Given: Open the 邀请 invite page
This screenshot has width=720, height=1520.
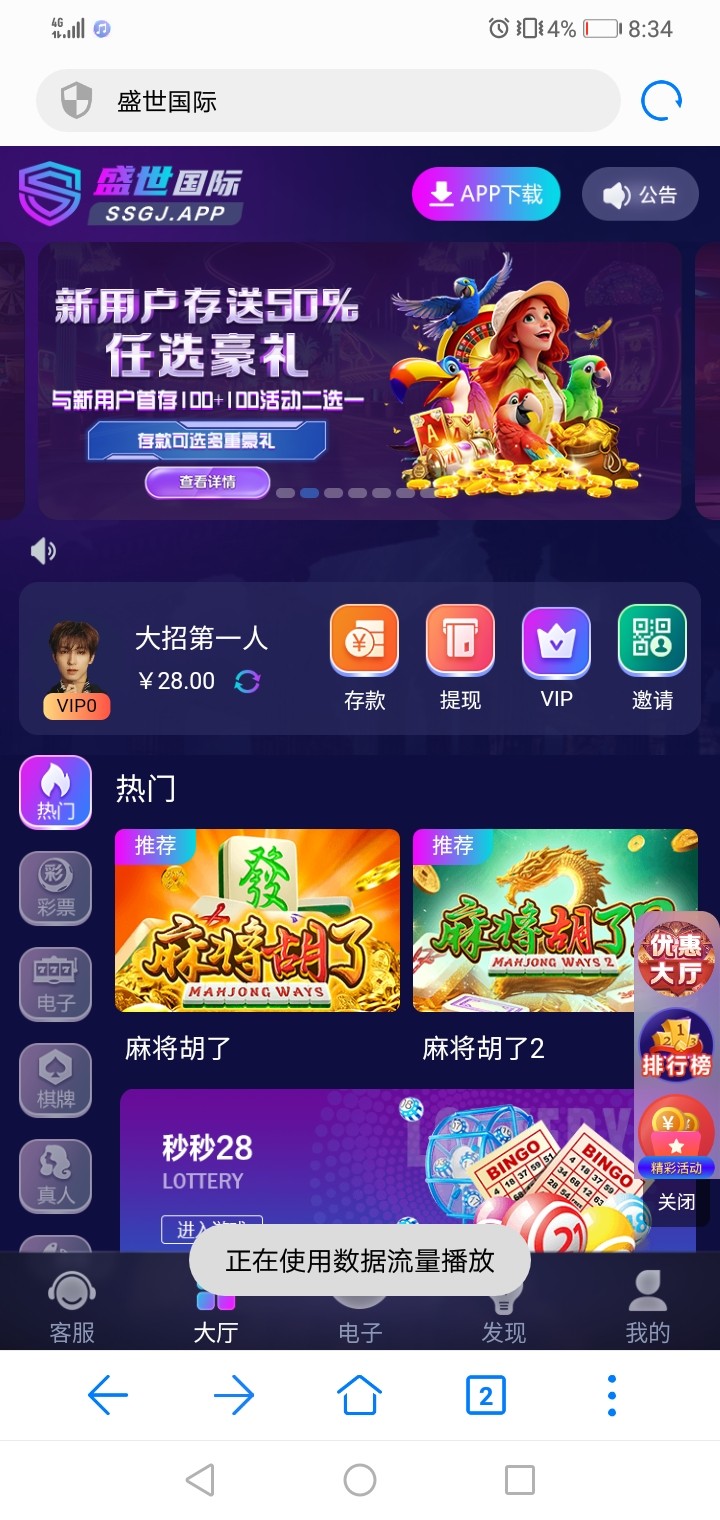Looking at the screenshot, I should [652, 657].
